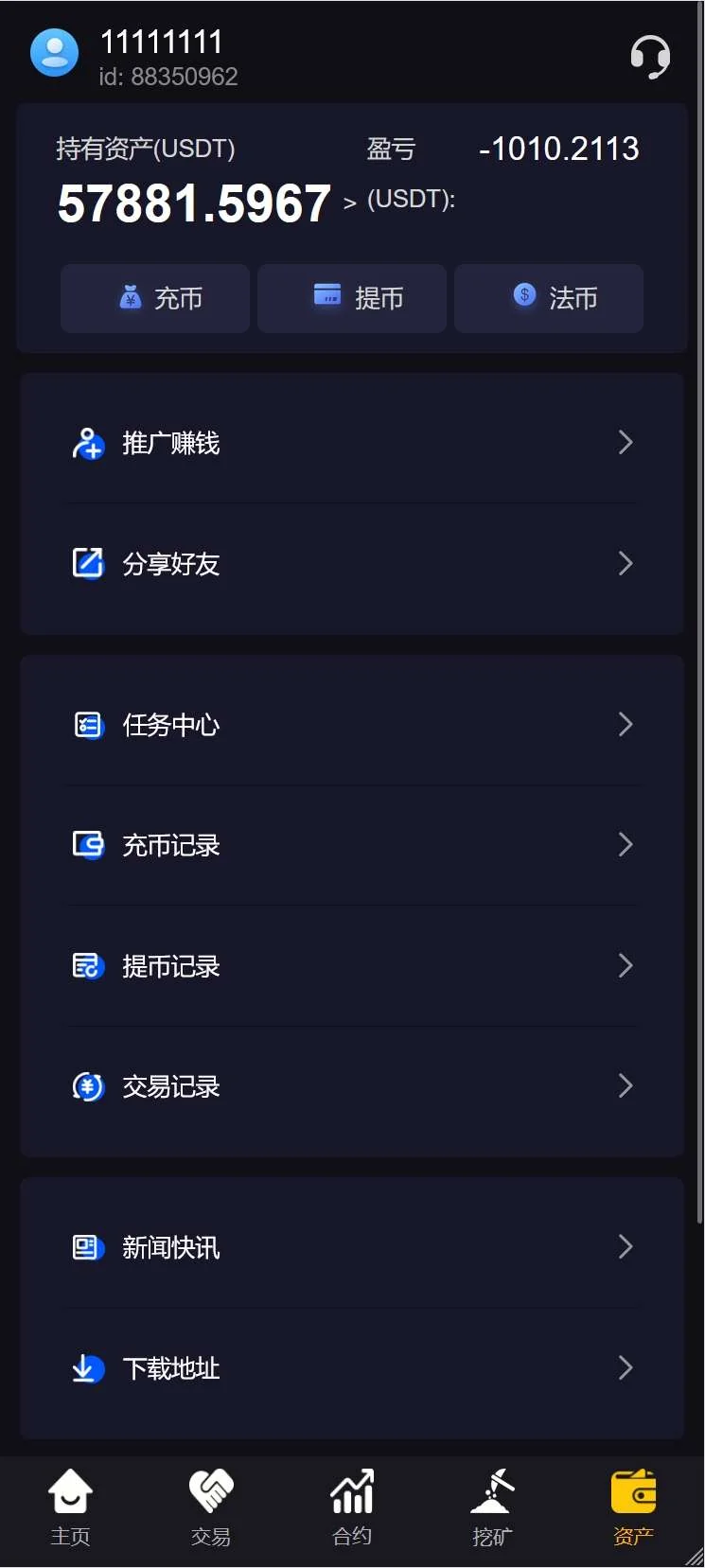Tap the profile avatar
This screenshot has height=1568, width=705.
coord(54,53)
